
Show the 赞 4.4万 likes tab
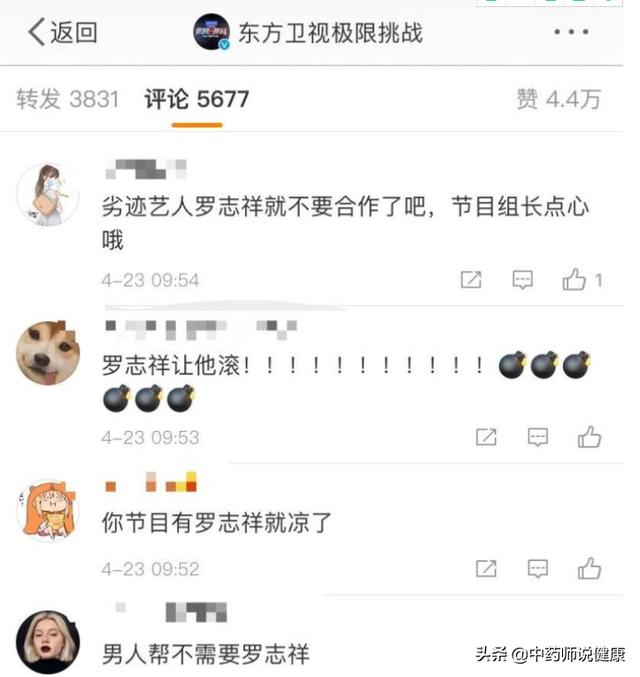(558, 99)
